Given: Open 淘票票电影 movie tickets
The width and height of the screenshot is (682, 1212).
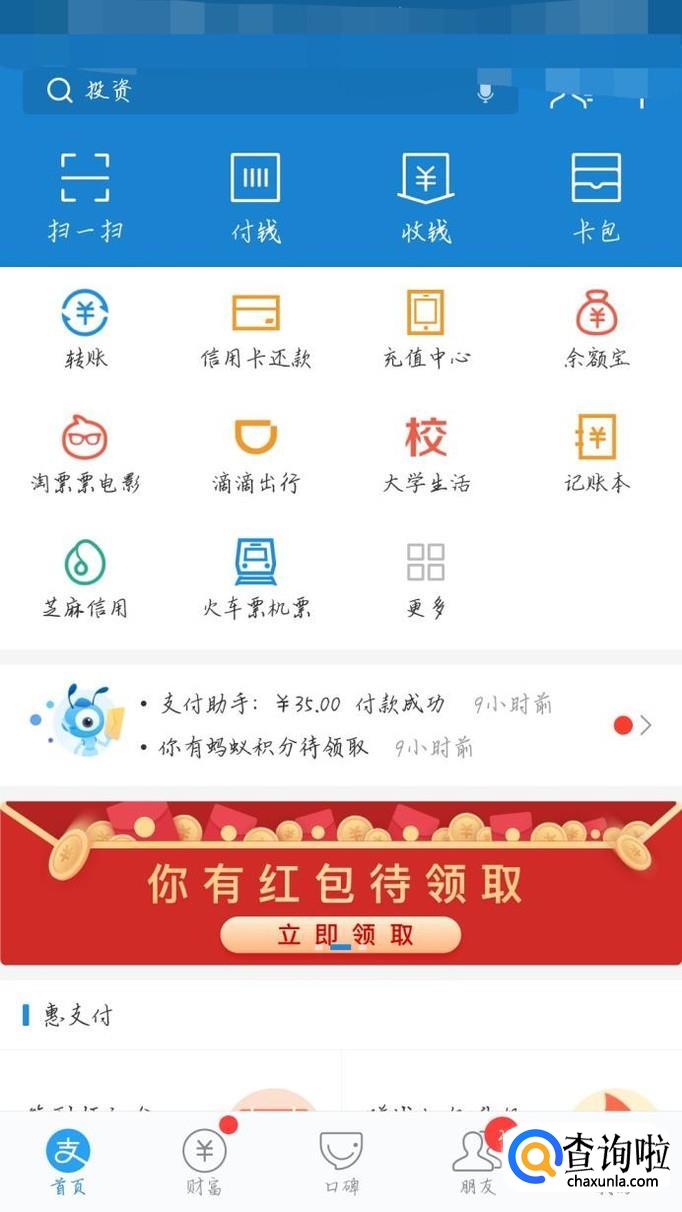Looking at the screenshot, I should click(x=85, y=453).
